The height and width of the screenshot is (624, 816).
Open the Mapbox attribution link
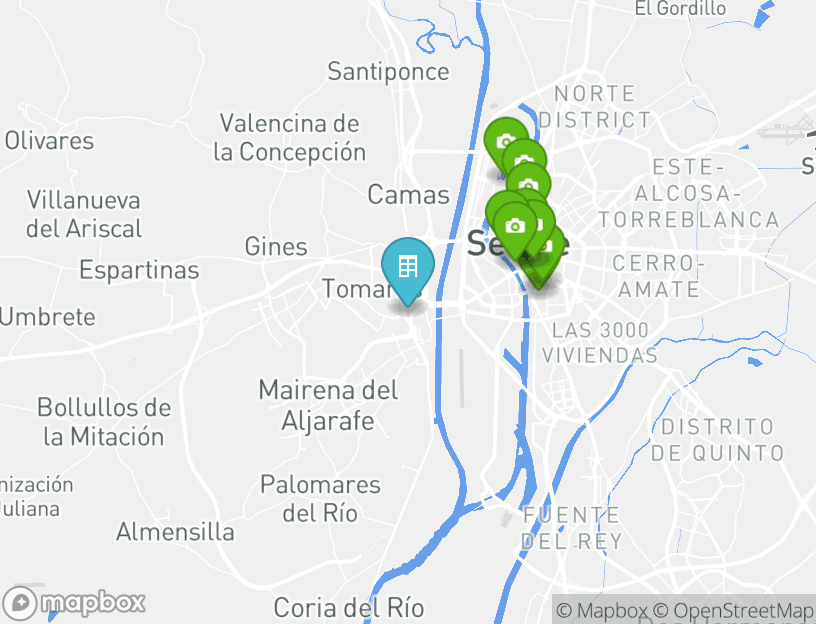(603, 610)
